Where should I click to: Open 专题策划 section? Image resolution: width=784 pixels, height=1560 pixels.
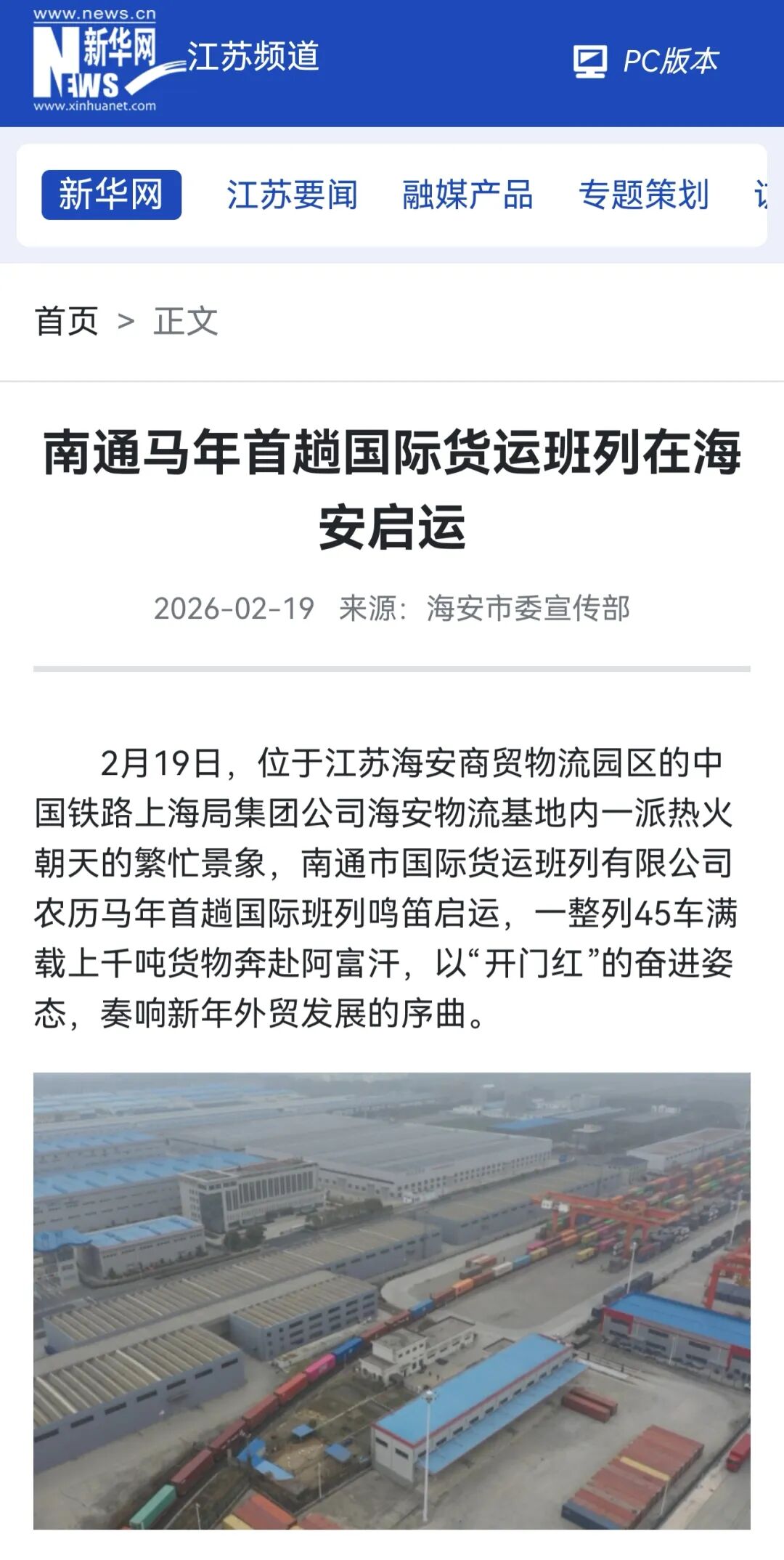tap(643, 195)
